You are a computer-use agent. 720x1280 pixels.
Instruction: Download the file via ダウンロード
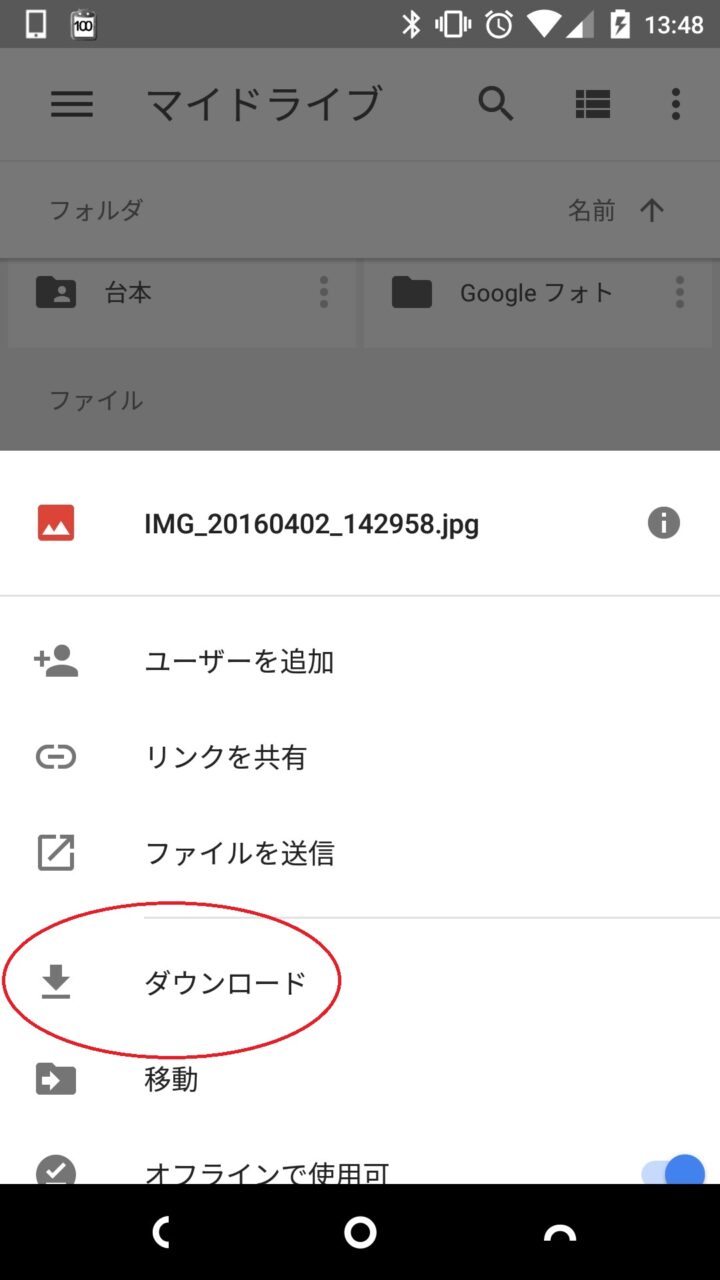coord(224,983)
